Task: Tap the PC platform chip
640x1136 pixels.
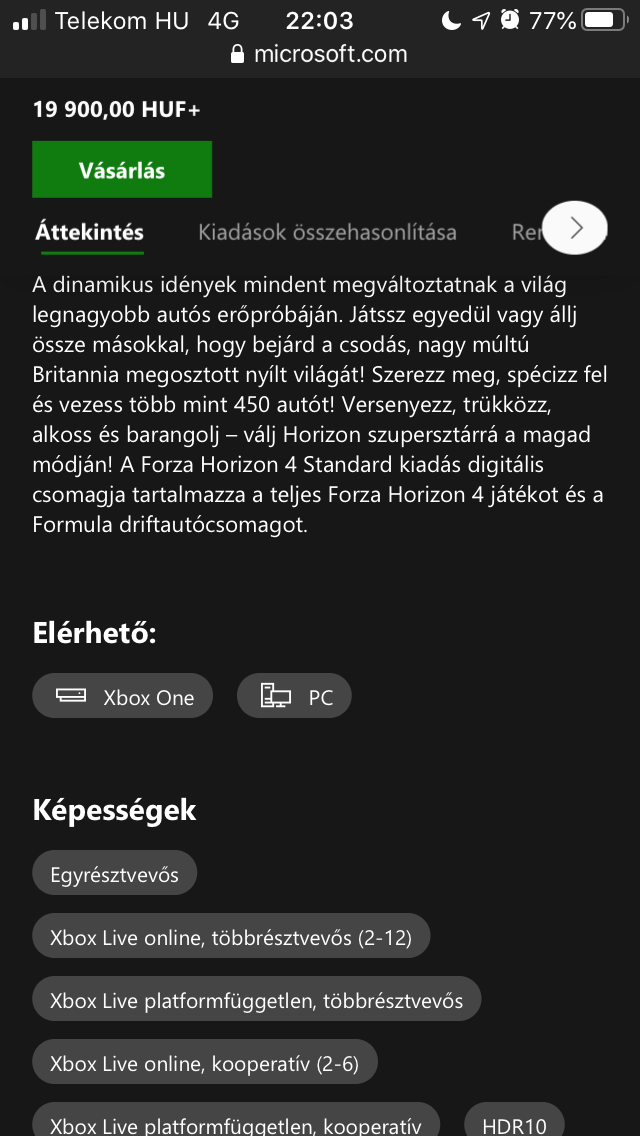Action: 294,697
